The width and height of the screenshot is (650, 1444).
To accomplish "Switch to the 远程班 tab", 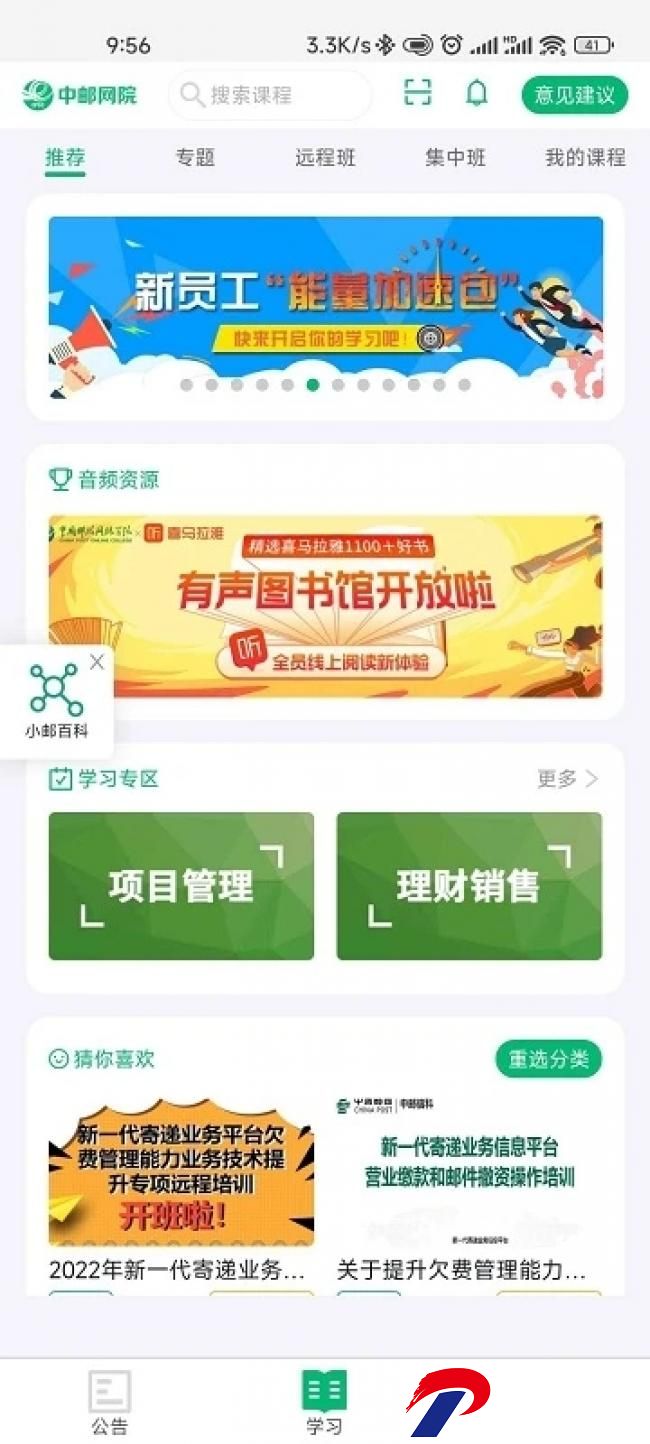I will click(x=325, y=157).
